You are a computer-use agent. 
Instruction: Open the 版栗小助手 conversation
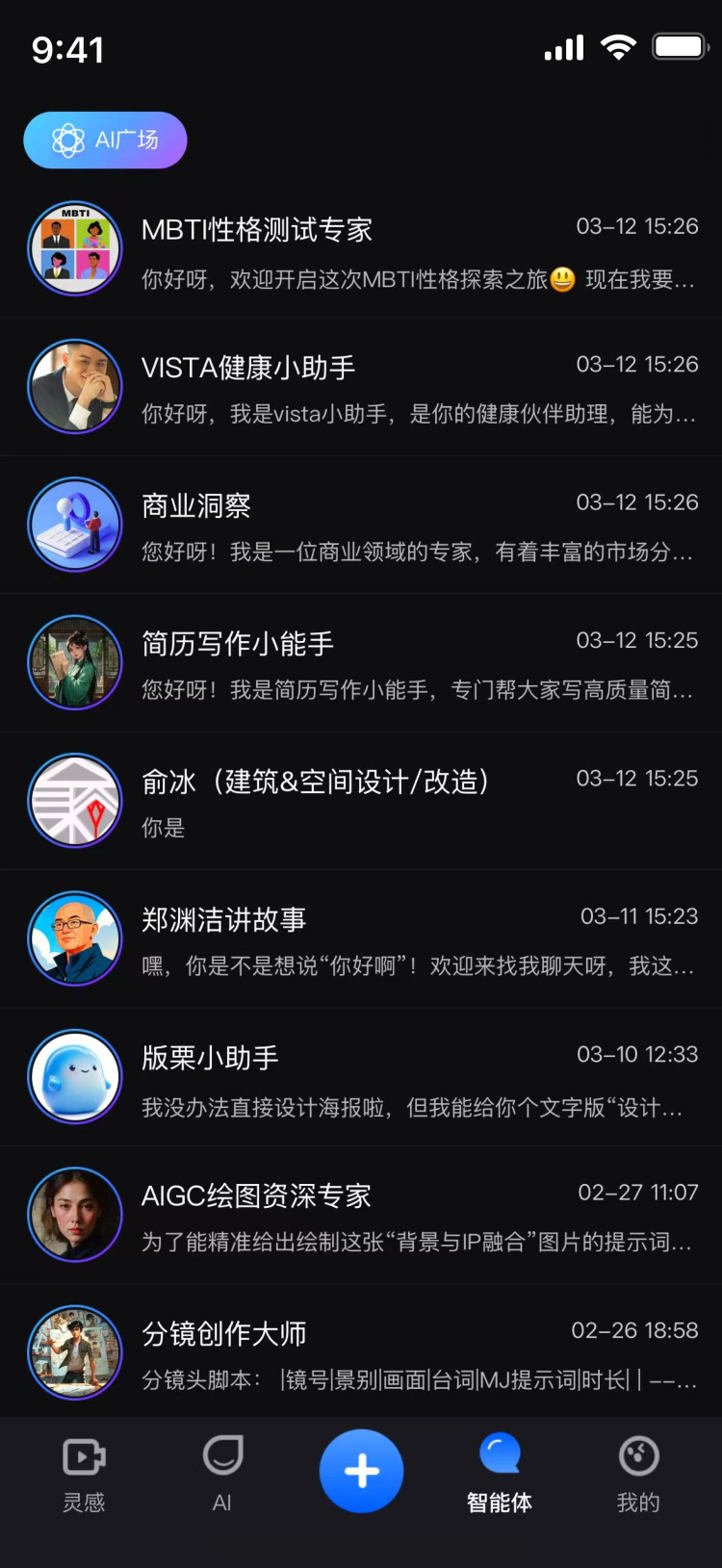click(361, 1076)
